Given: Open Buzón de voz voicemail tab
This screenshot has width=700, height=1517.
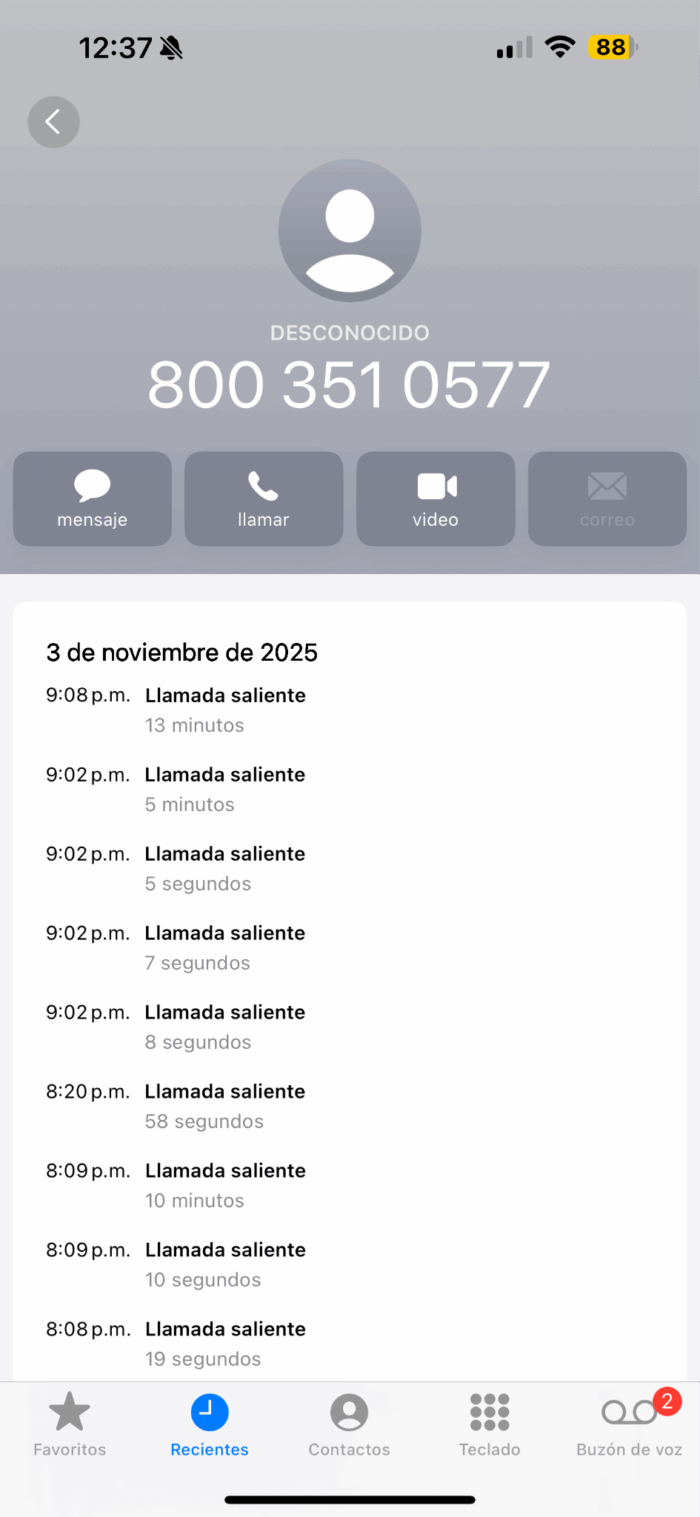Looking at the screenshot, I should pos(629,1424).
